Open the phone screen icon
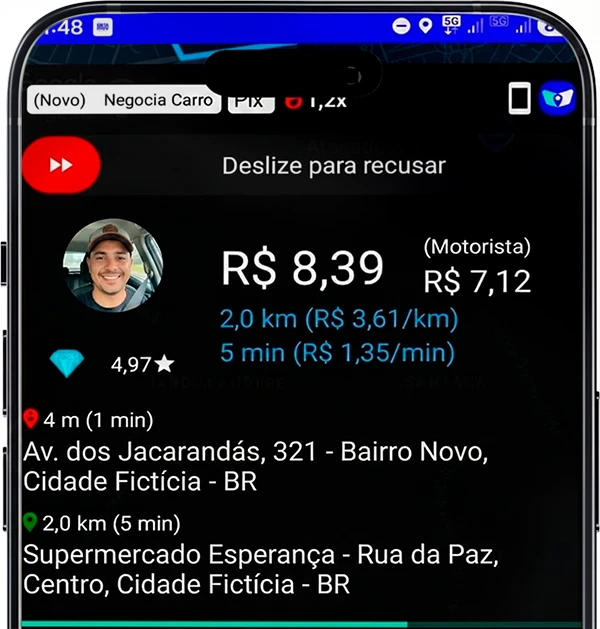This screenshot has width=600, height=629. point(519,98)
